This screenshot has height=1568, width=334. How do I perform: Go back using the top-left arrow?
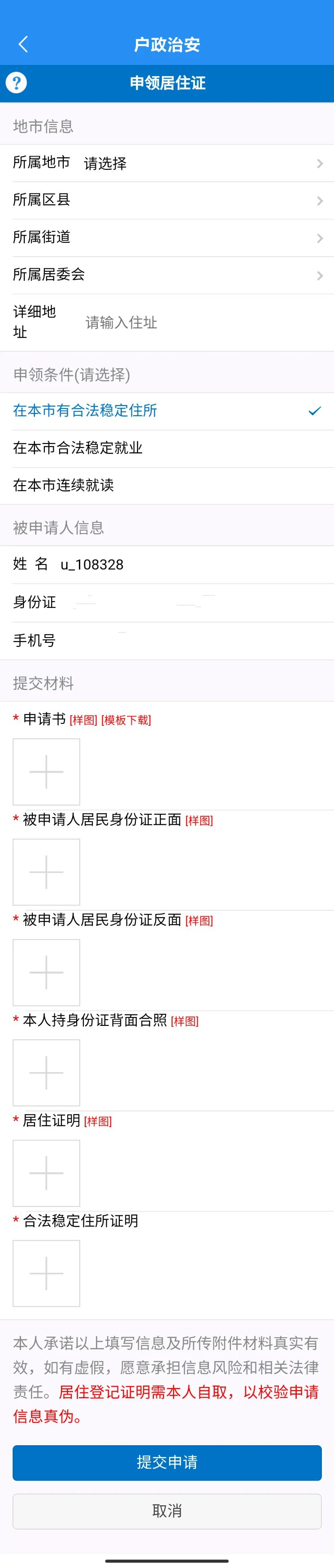tap(23, 44)
